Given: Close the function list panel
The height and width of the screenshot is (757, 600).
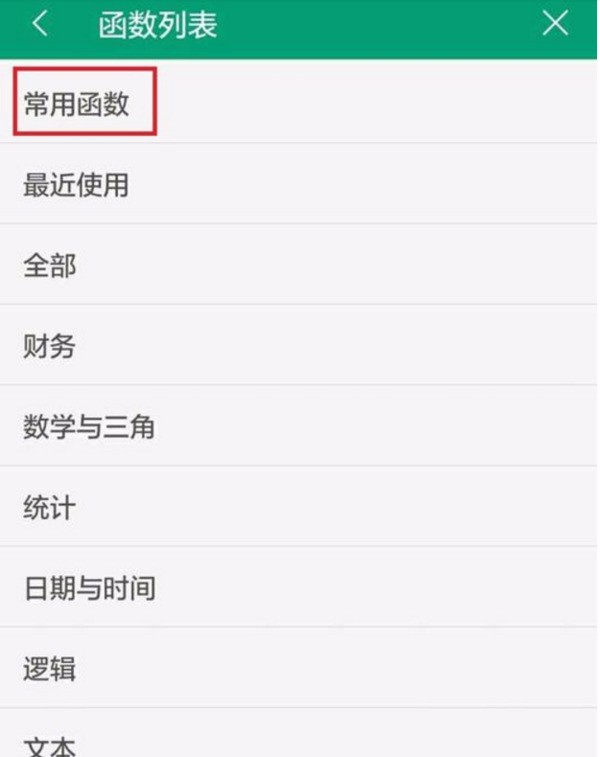Looking at the screenshot, I should 555,24.
